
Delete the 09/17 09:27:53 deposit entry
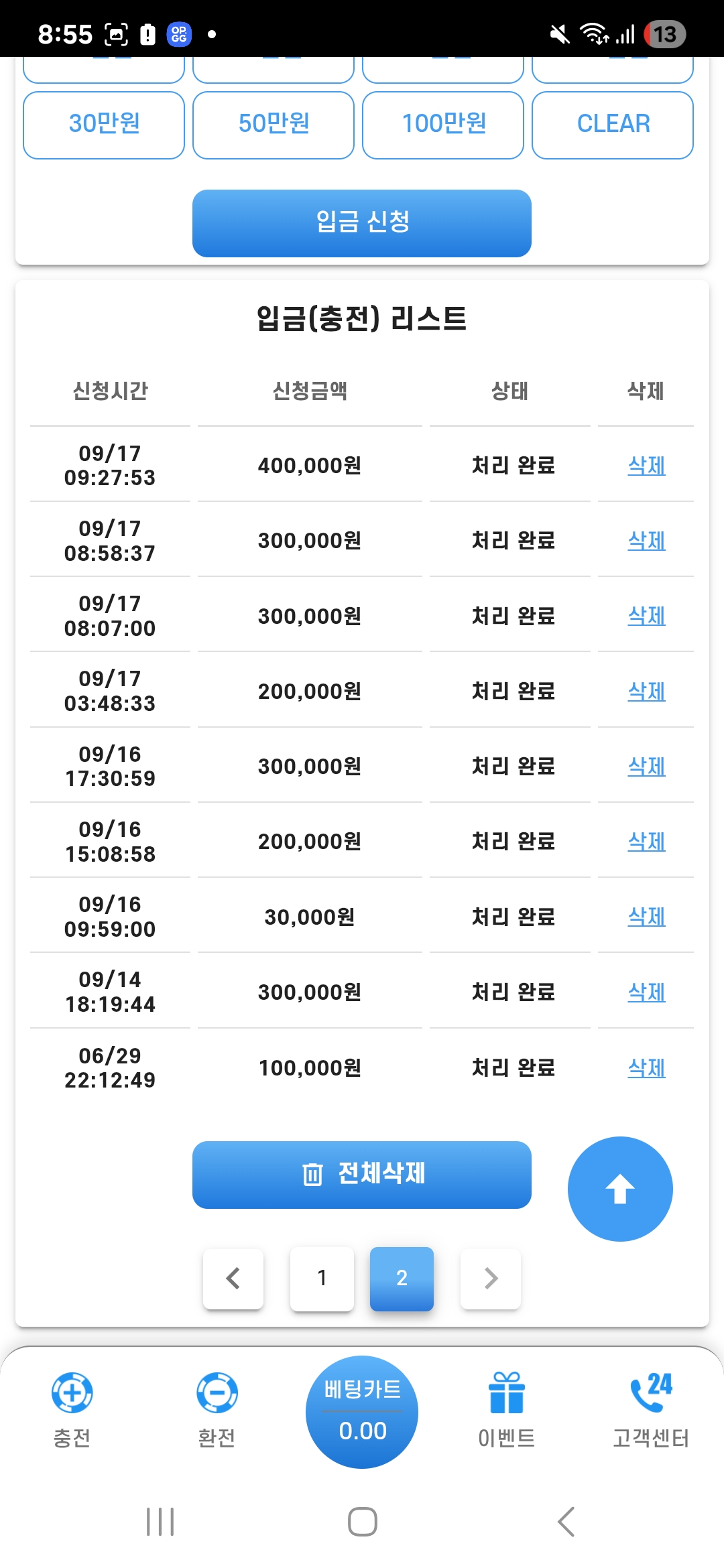click(x=646, y=465)
